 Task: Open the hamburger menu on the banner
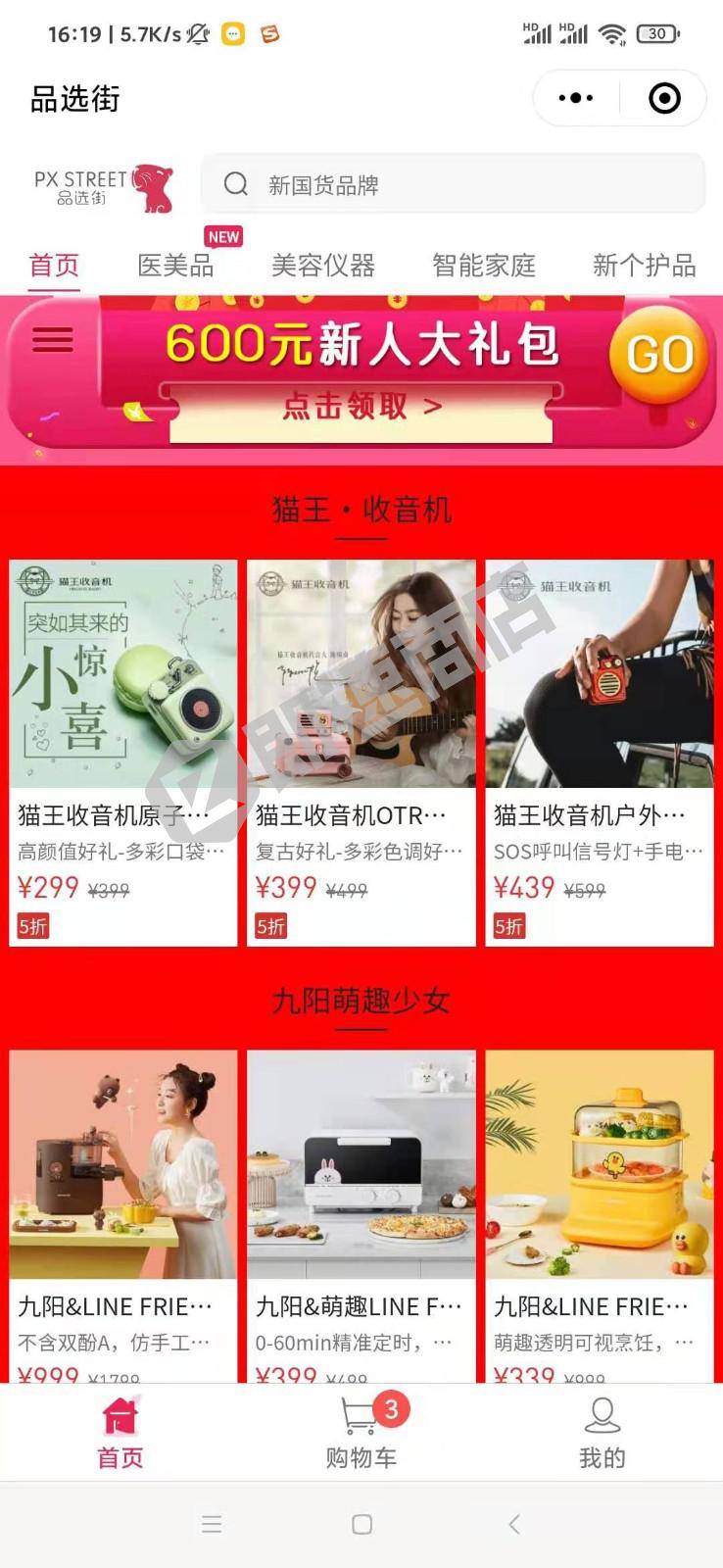(x=53, y=339)
